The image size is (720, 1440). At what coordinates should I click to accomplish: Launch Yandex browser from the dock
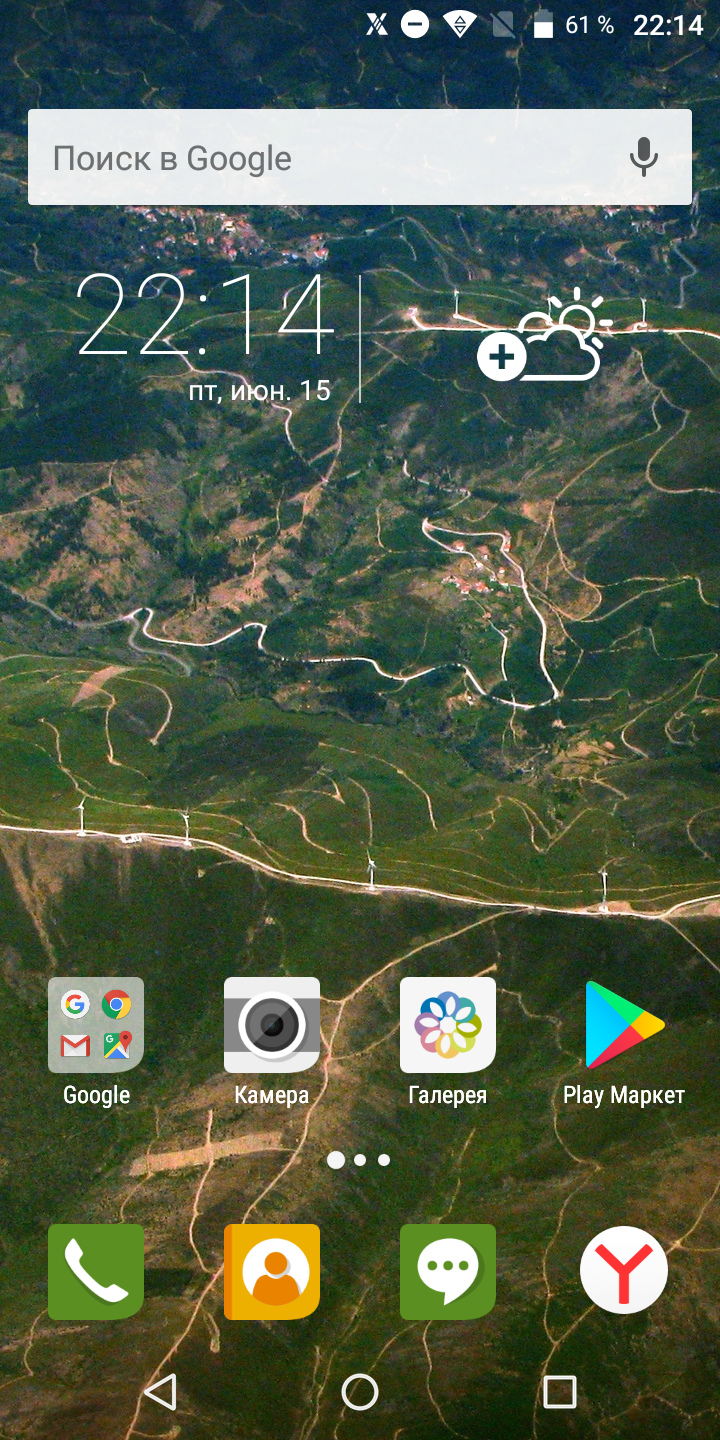click(624, 1270)
